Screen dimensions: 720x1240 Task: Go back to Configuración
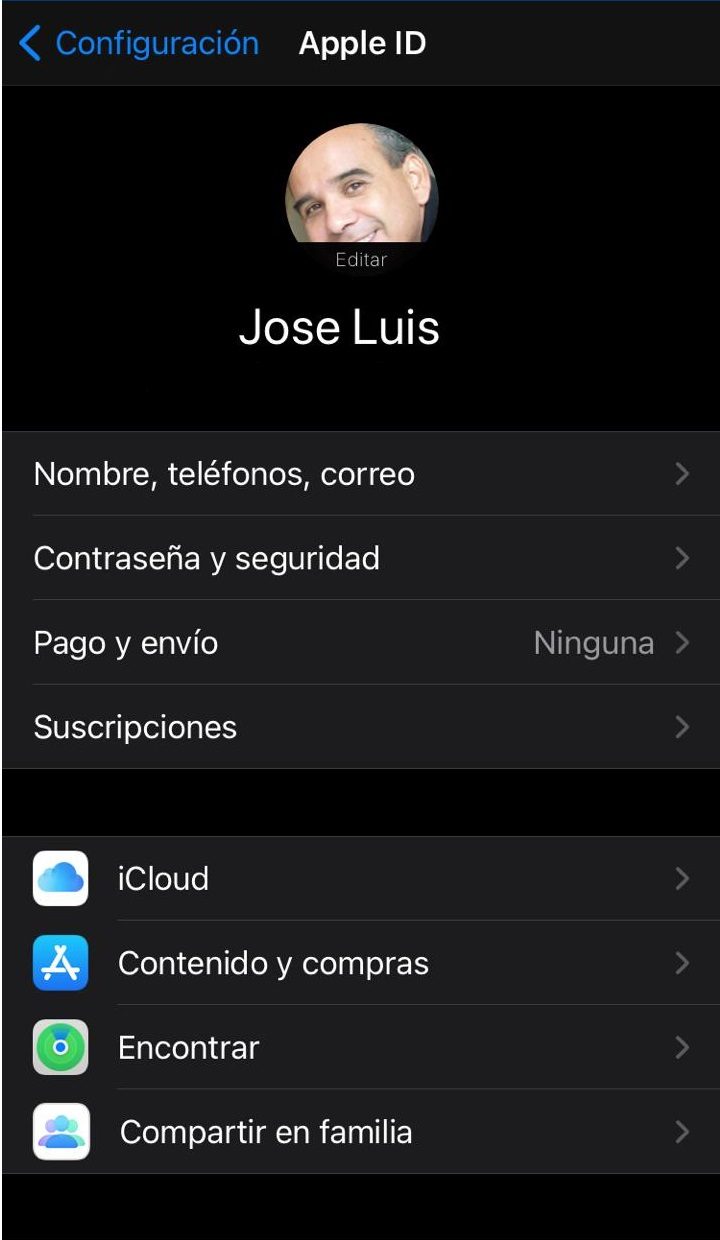tap(138, 44)
